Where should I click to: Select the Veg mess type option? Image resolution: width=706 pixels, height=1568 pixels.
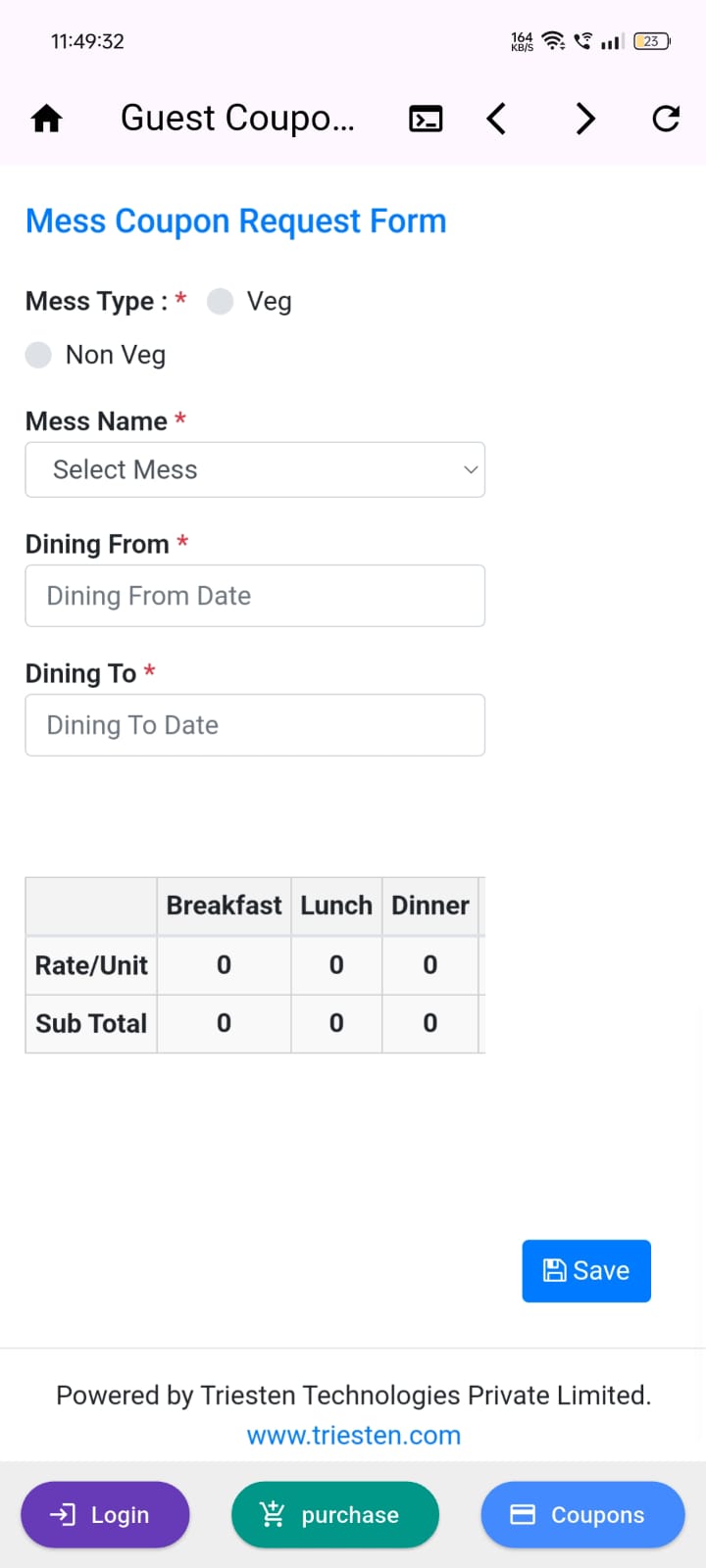pos(220,301)
